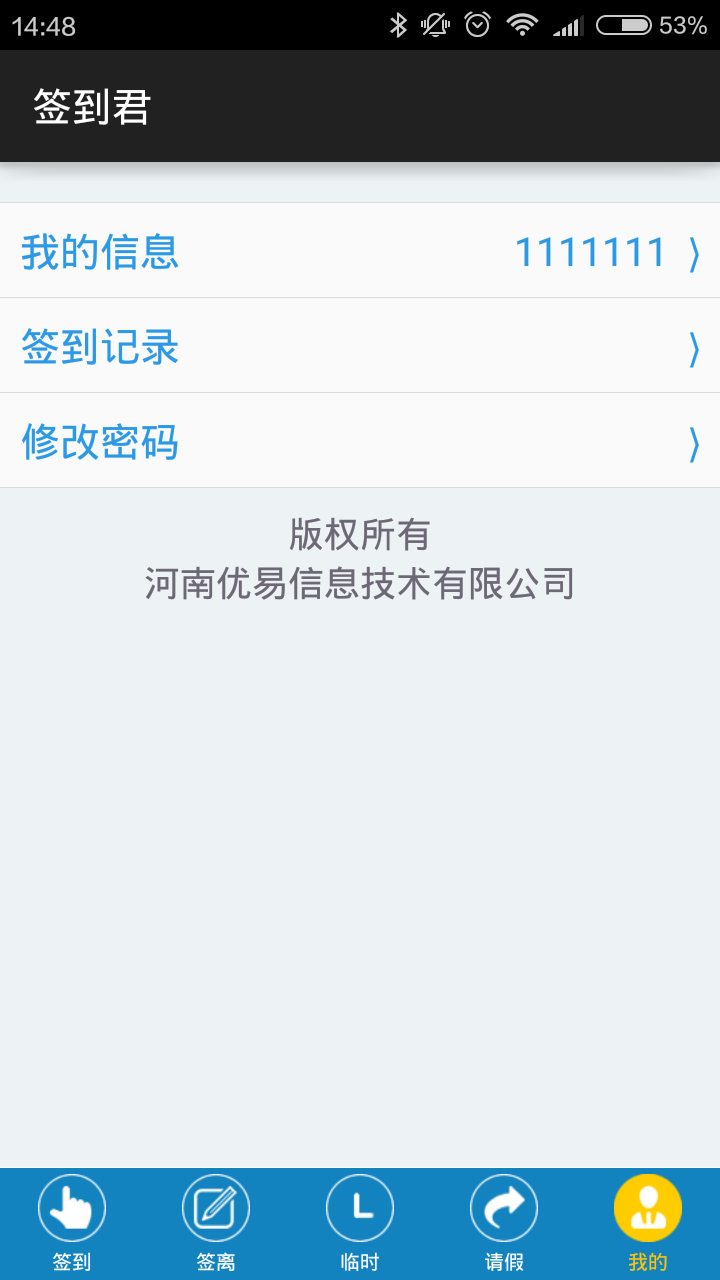Open the 我的信息 row

coord(360,250)
